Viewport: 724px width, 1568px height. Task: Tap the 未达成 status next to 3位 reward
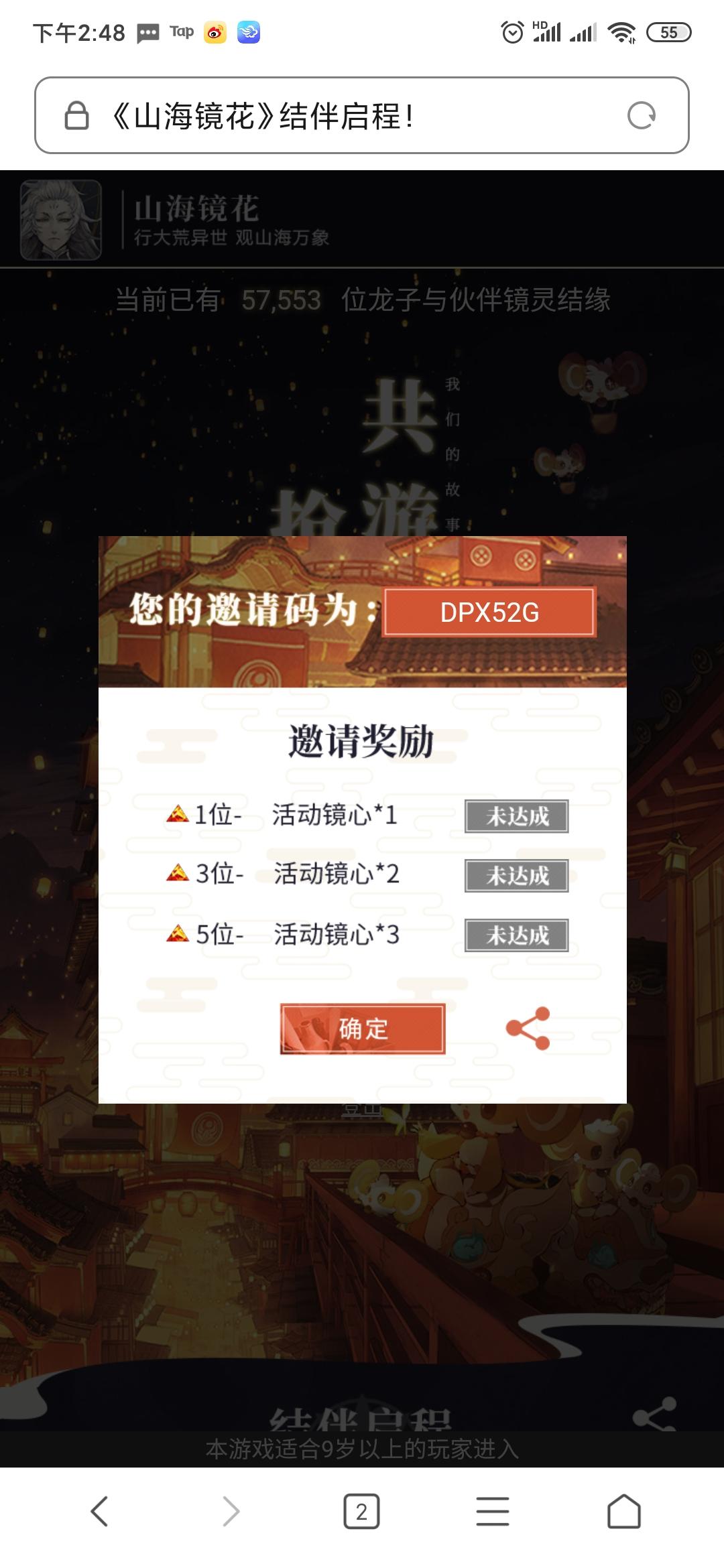518,875
